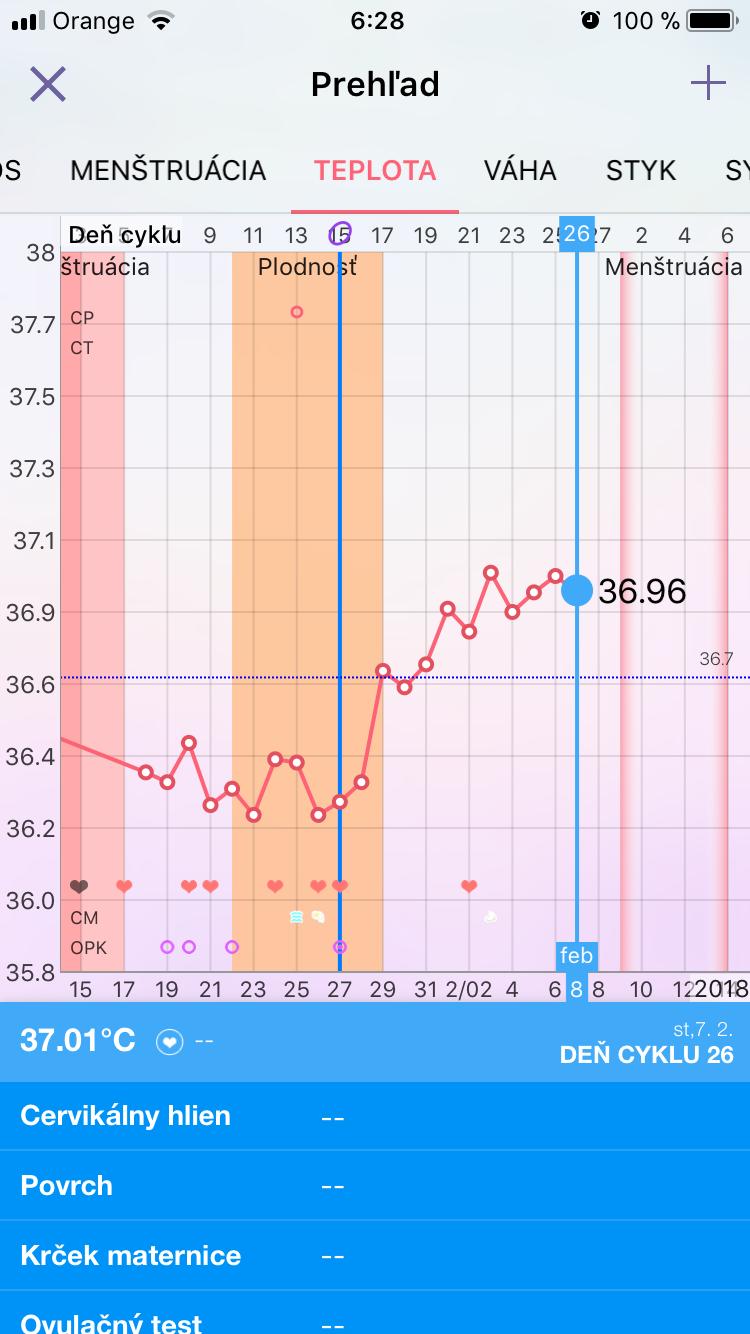Edit the Krček maternice entry
Screen dimensions: 750x1334
[375, 1256]
